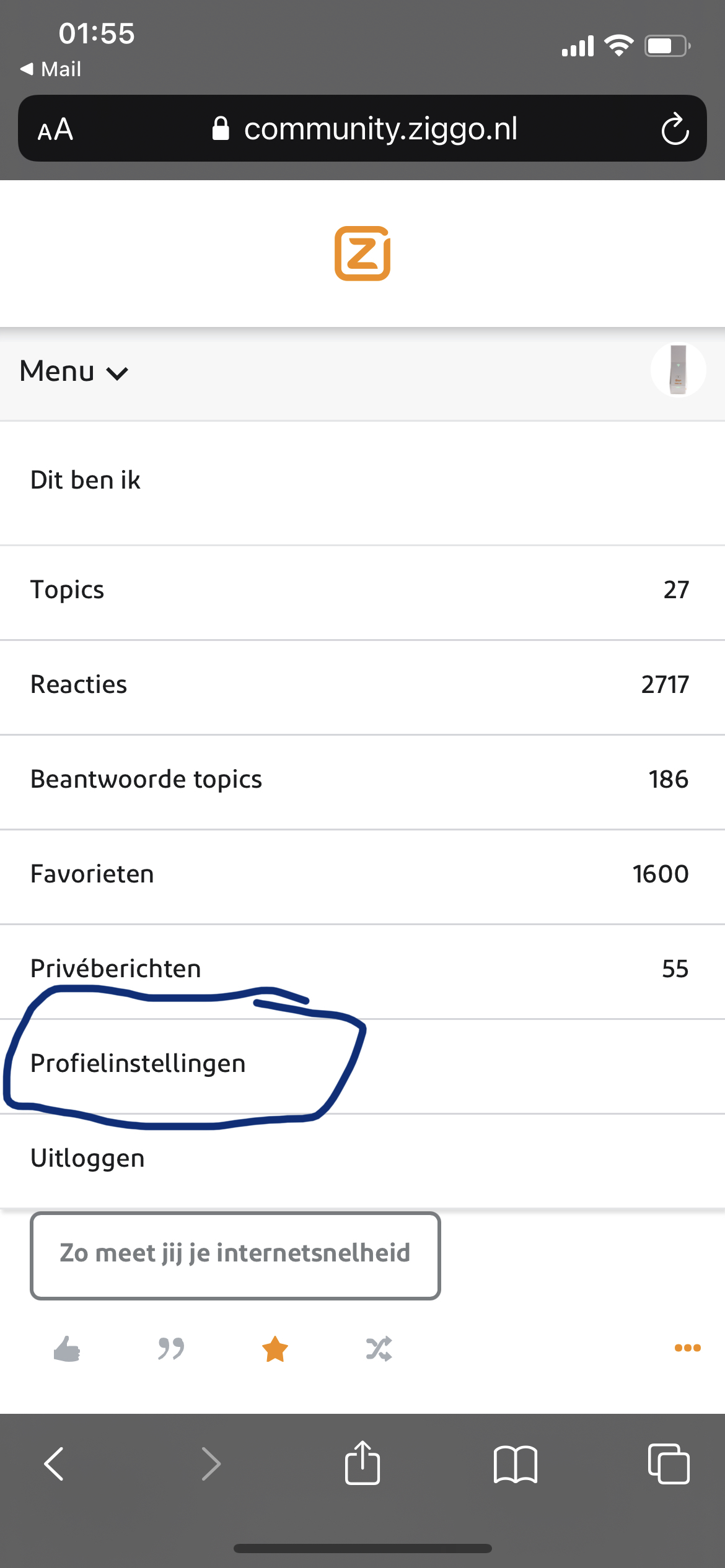Go to Profielinstellingen
This screenshot has height=1568, width=725.
click(x=138, y=1064)
